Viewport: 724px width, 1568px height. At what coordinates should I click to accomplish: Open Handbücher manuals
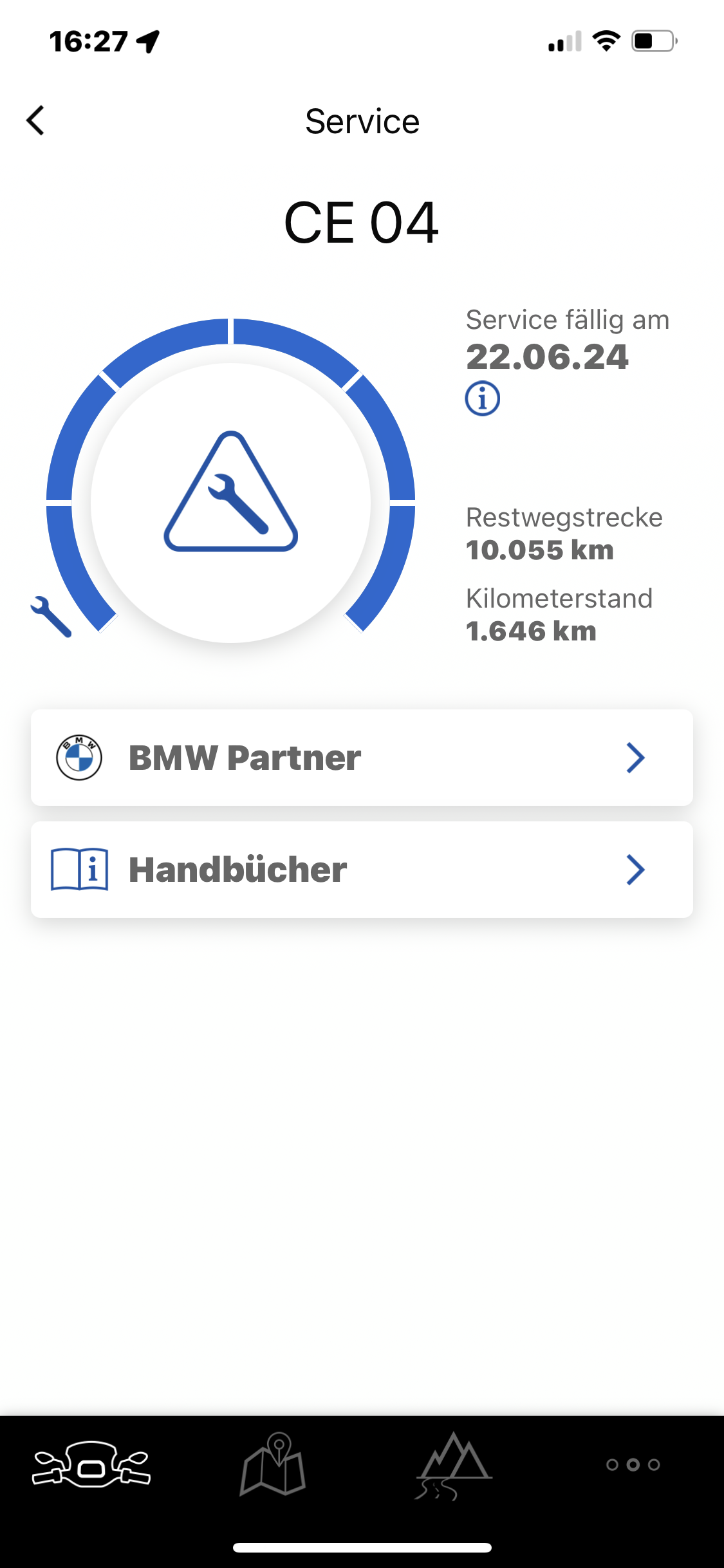coord(362,870)
